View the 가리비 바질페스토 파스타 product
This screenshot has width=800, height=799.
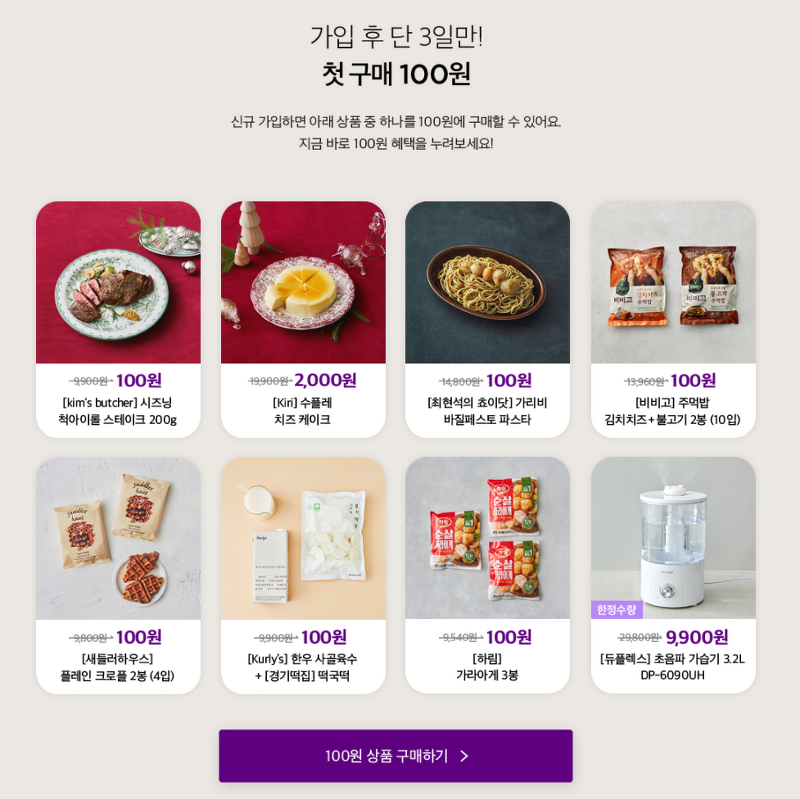(x=487, y=318)
